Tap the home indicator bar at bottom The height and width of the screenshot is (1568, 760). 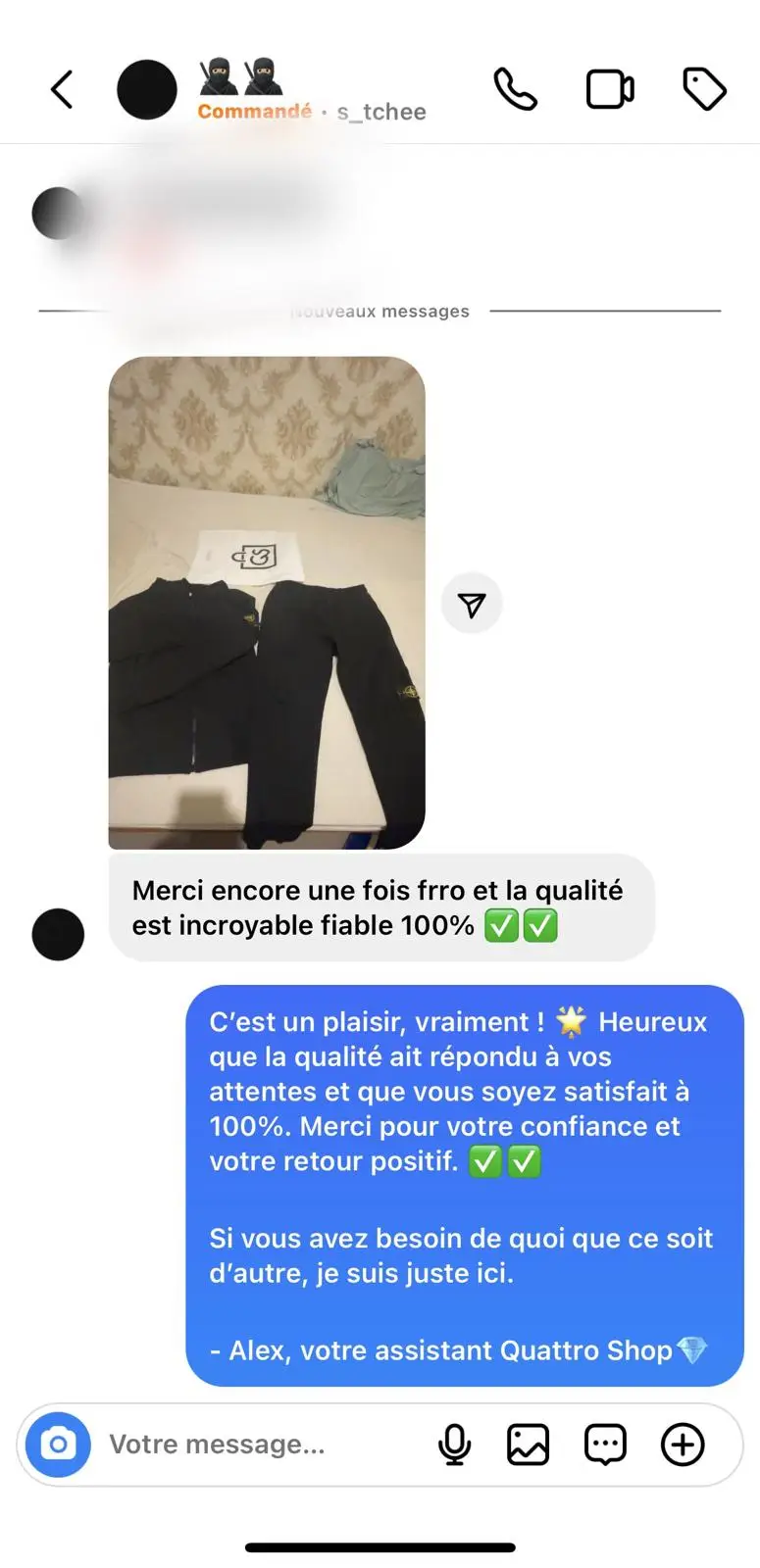pos(380,1546)
